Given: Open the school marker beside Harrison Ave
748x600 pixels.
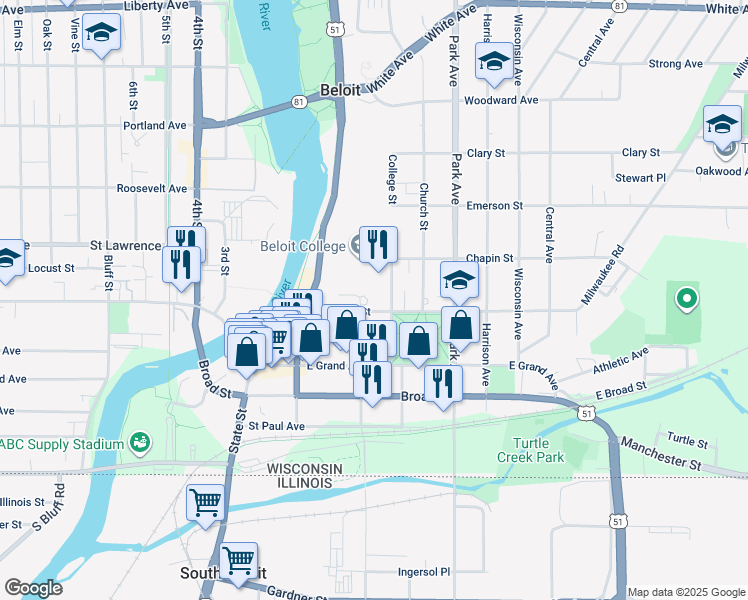Looking at the screenshot, I should point(493,62).
